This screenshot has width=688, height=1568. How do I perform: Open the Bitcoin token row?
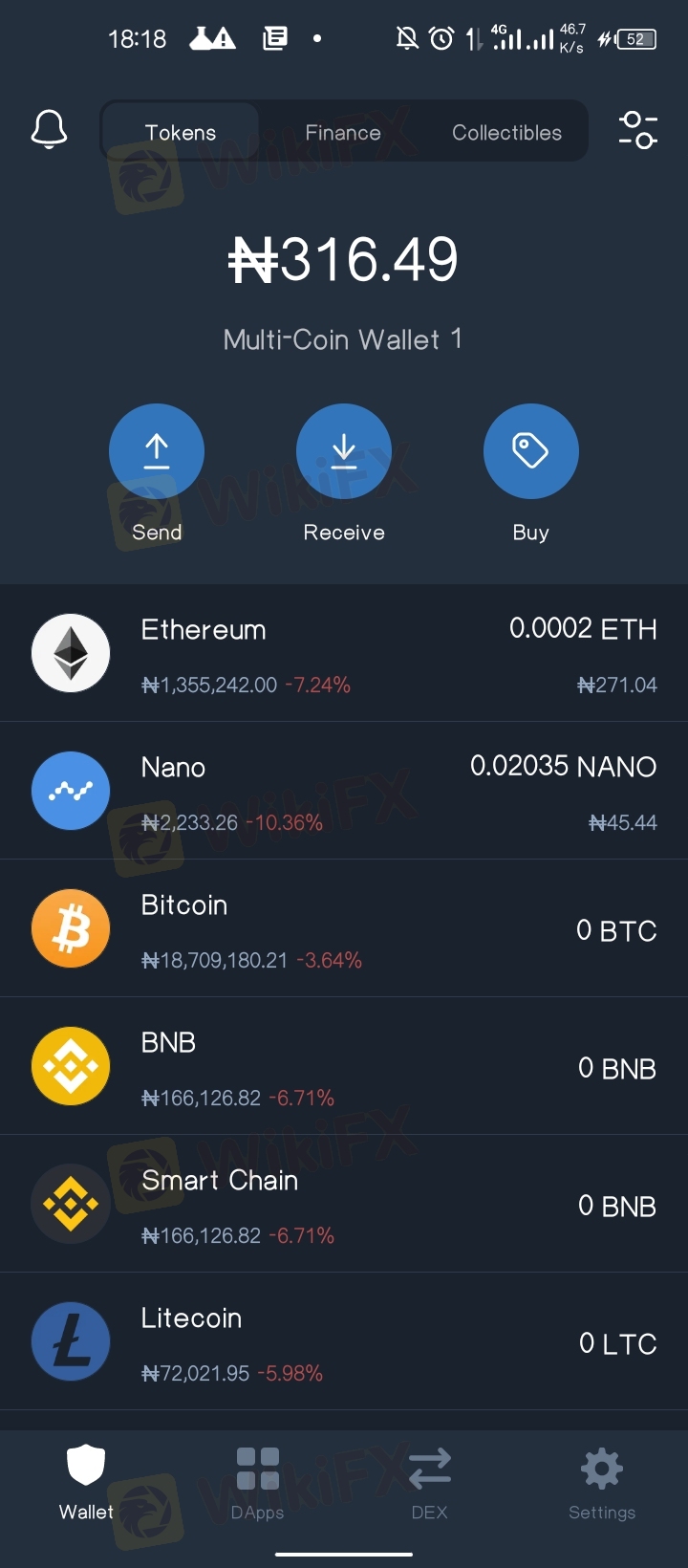tap(344, 928)
